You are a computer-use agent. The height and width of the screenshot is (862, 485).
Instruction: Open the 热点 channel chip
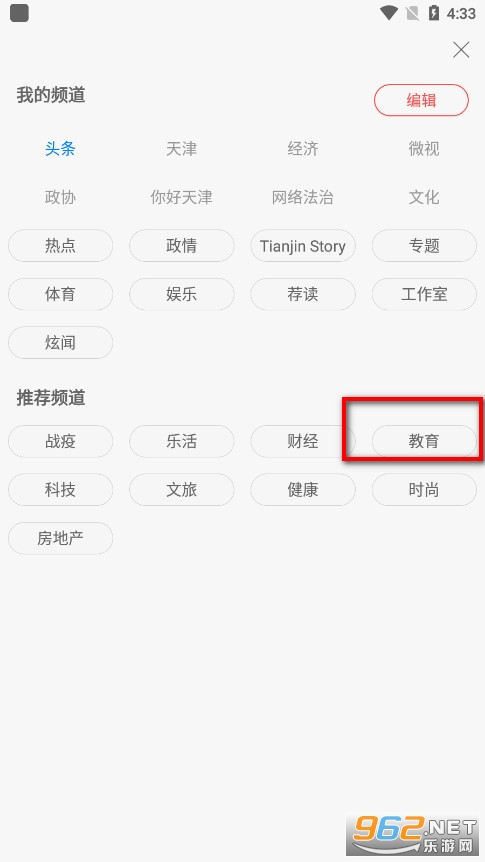point(60,245)
